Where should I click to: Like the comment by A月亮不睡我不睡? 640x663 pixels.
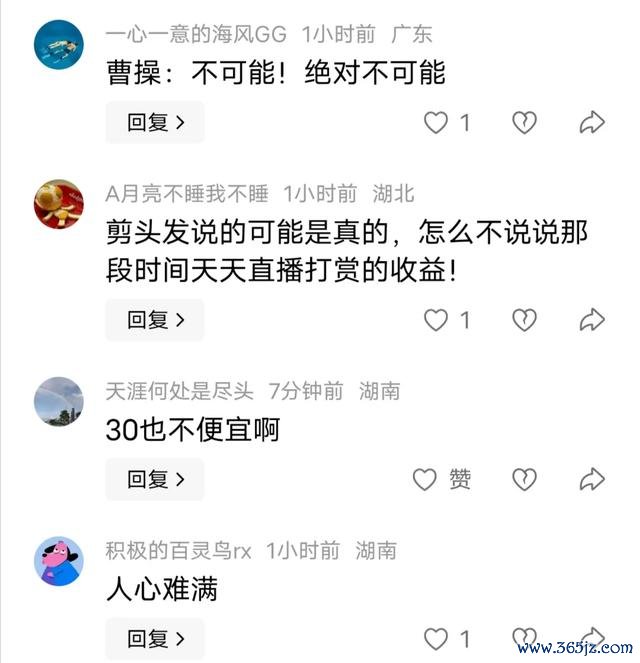[x=436, y=320]
